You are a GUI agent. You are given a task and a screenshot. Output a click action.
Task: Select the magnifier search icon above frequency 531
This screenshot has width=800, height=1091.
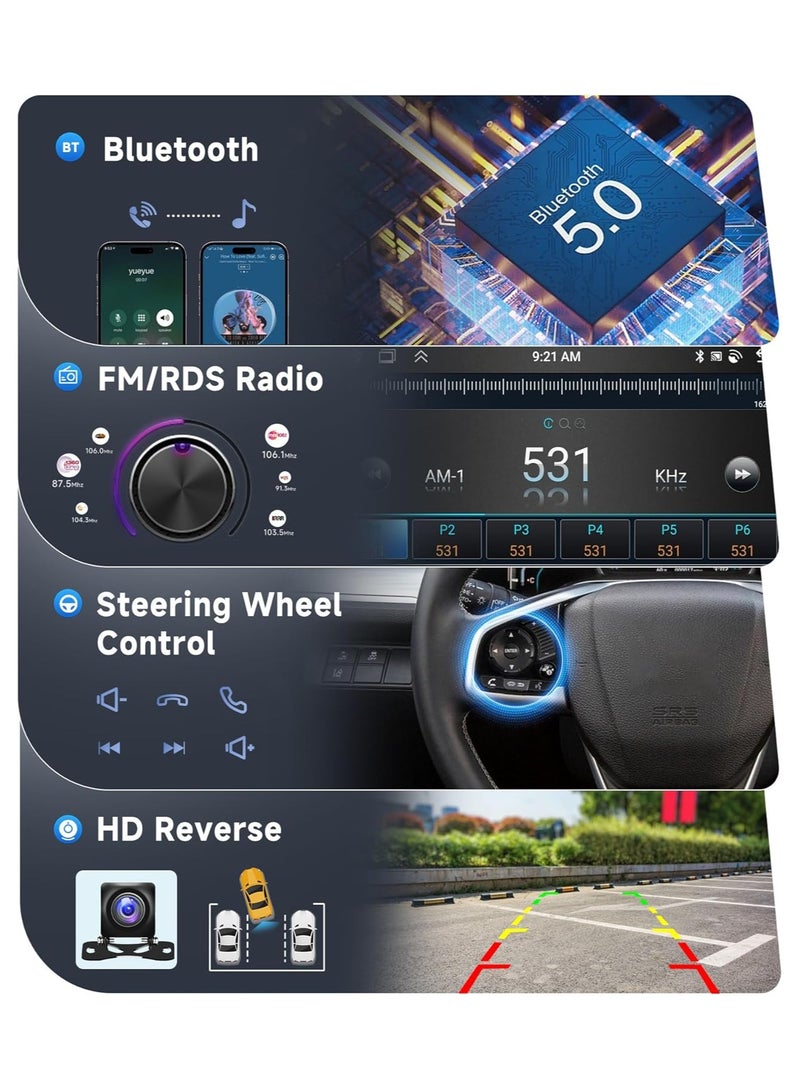(x=565, y=424)
